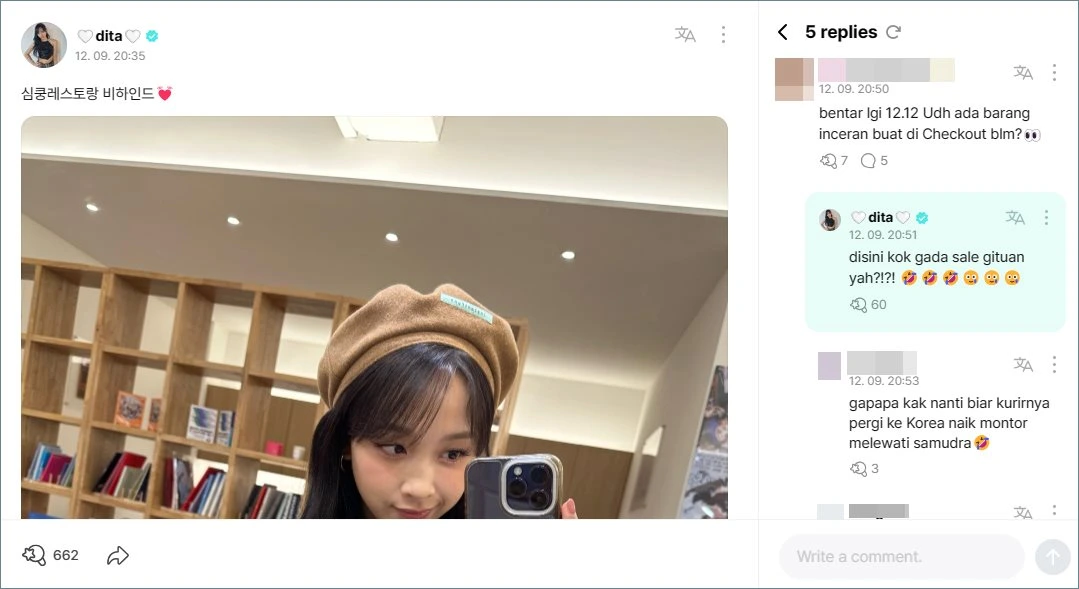
Task: Cheer dita's reply with 60 reactions
Action: click(x=859, y=304)
